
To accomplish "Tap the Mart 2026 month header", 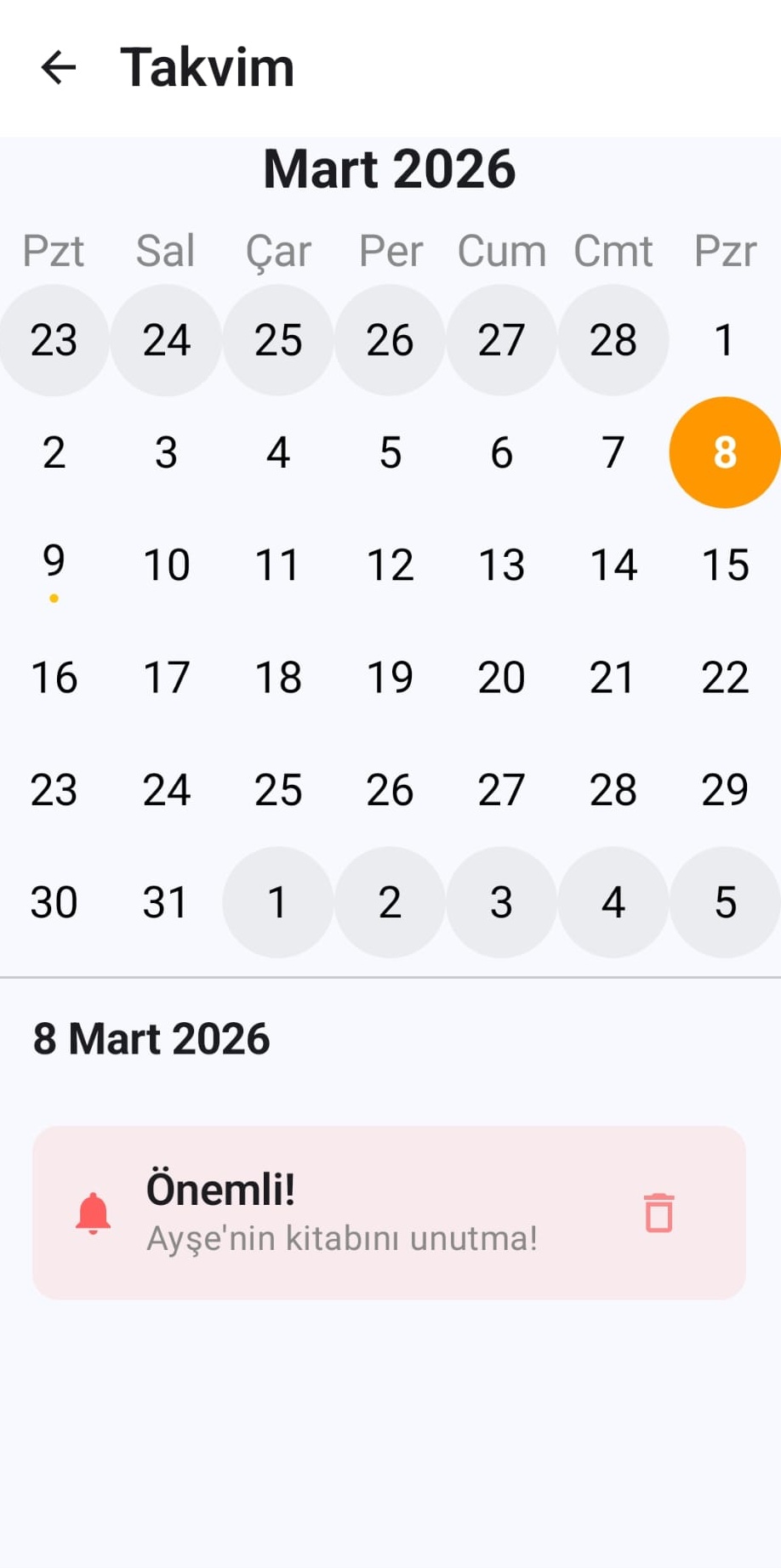I will point(390,168).
